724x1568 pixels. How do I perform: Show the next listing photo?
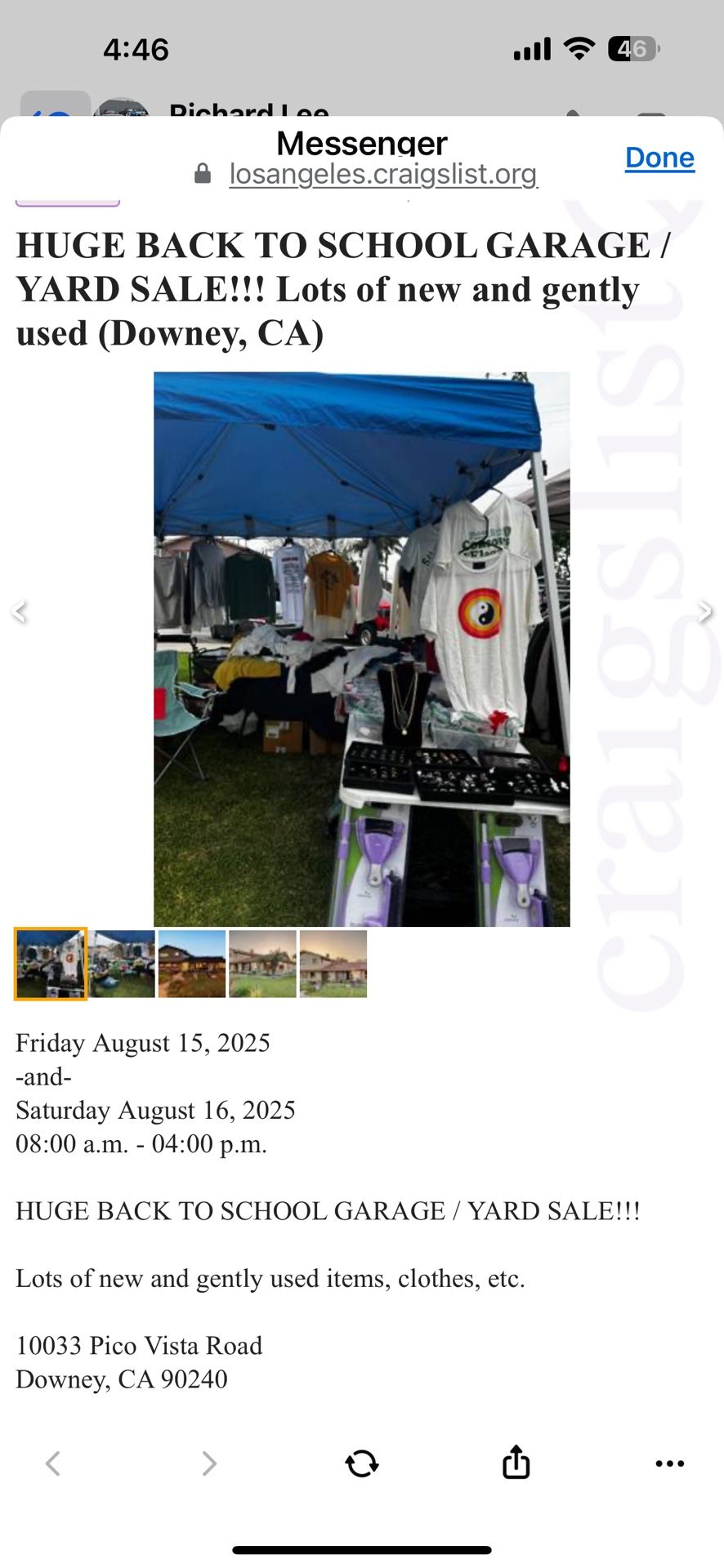tap(704, 611)
